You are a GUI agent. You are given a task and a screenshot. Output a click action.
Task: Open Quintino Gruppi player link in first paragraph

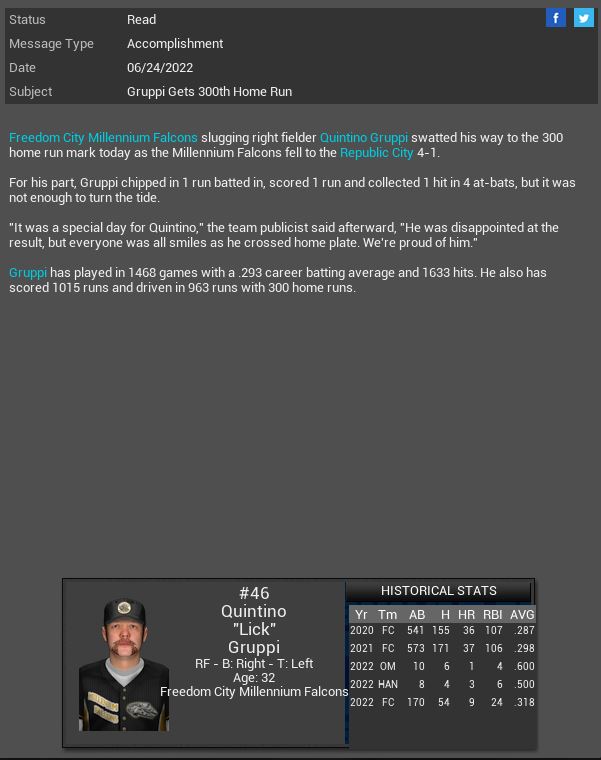364,138
